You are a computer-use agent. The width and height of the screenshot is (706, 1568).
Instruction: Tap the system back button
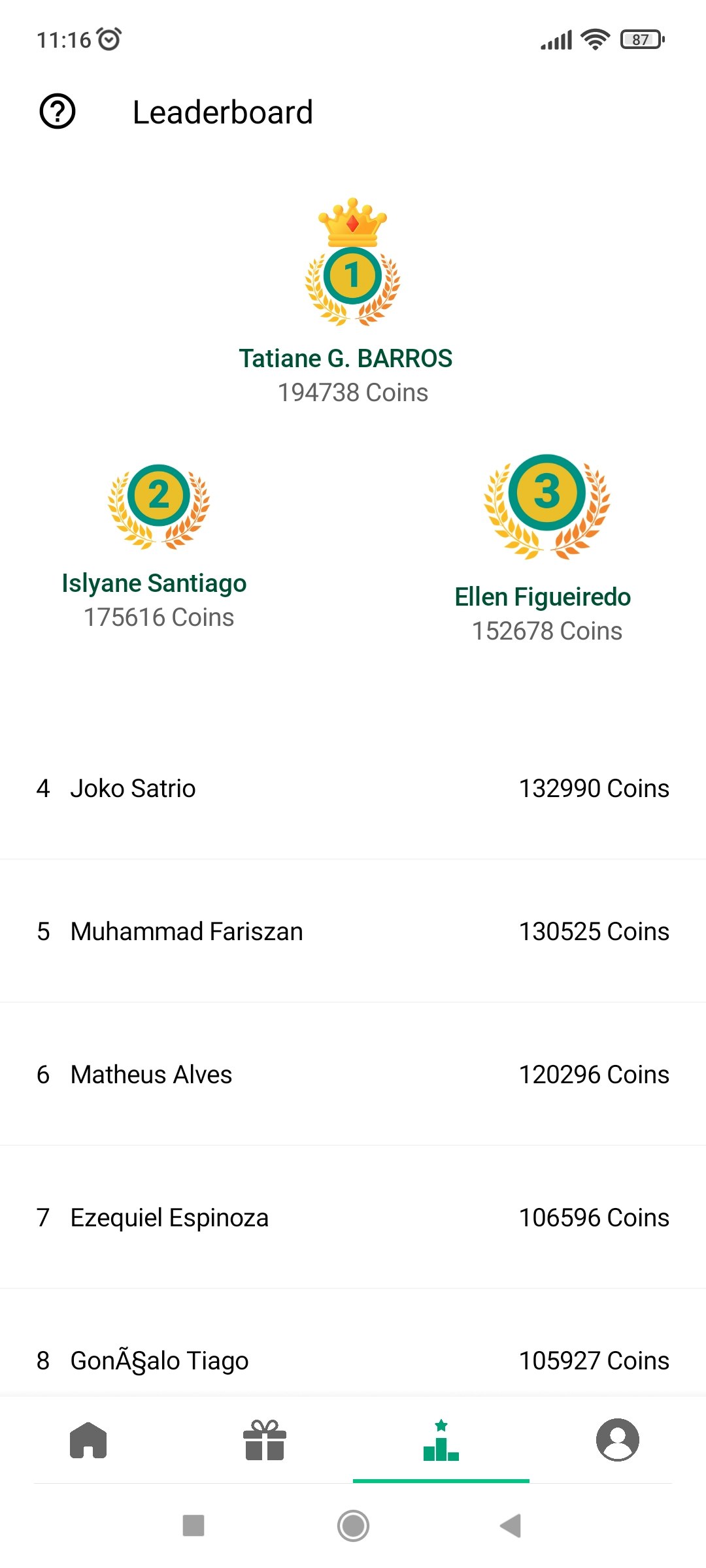pyautogui.click(x=511, y=1526)
